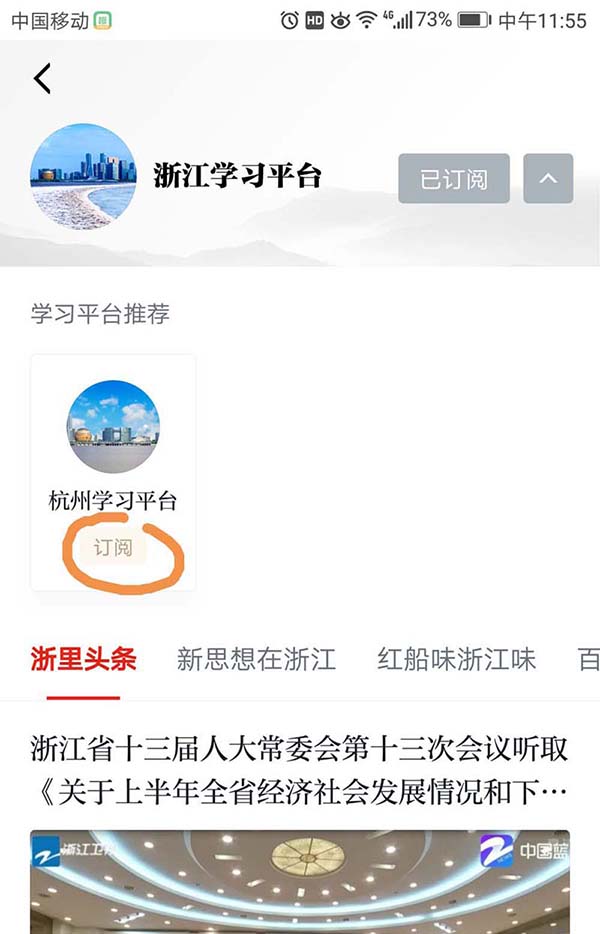Go back using the top-left arrow
This screenshot has width=600, height=934.
tap(42, 78)
